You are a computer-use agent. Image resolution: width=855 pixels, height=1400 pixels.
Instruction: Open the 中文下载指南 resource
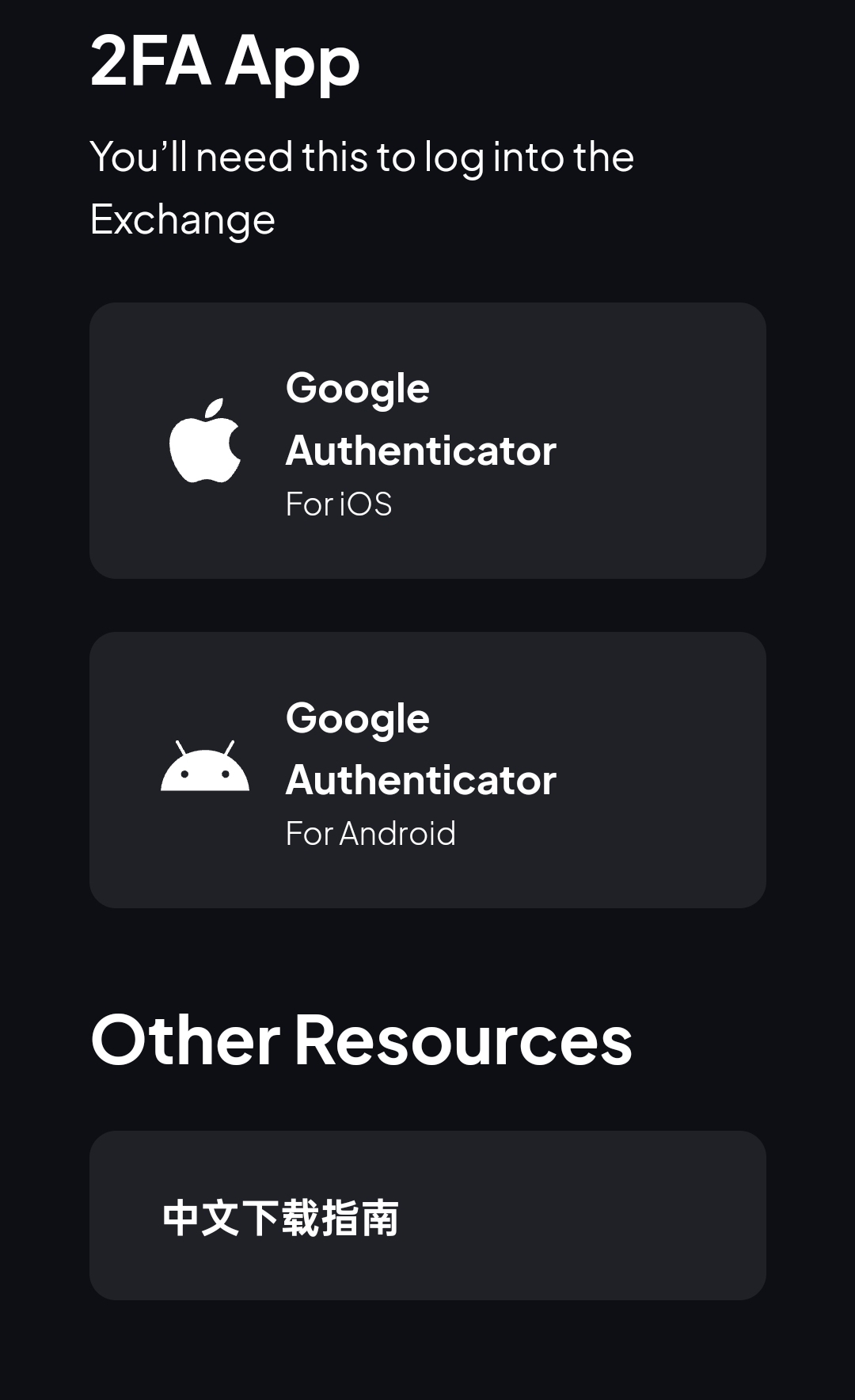pyautogui.click(x=427, y=1215)
